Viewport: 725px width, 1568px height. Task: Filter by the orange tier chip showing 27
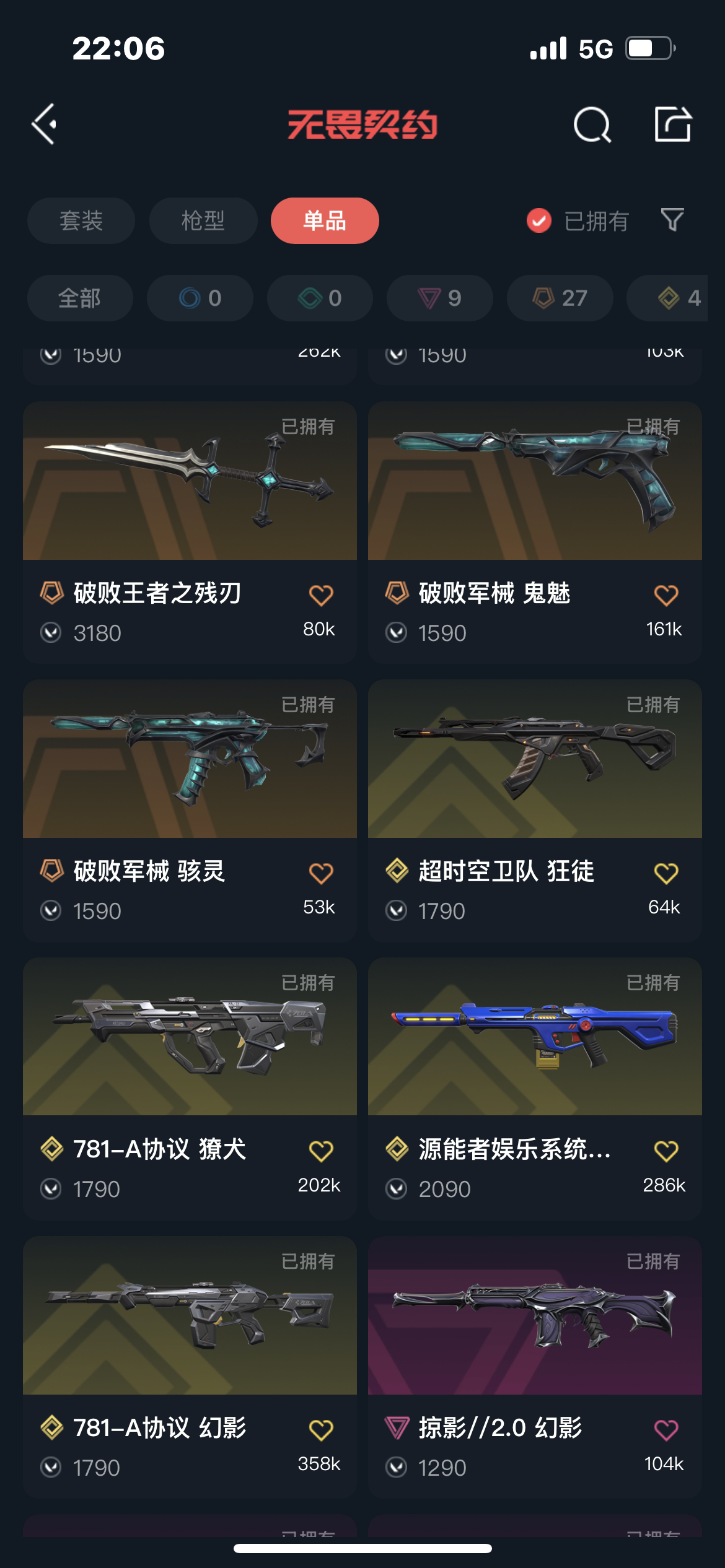click(560, 298)
